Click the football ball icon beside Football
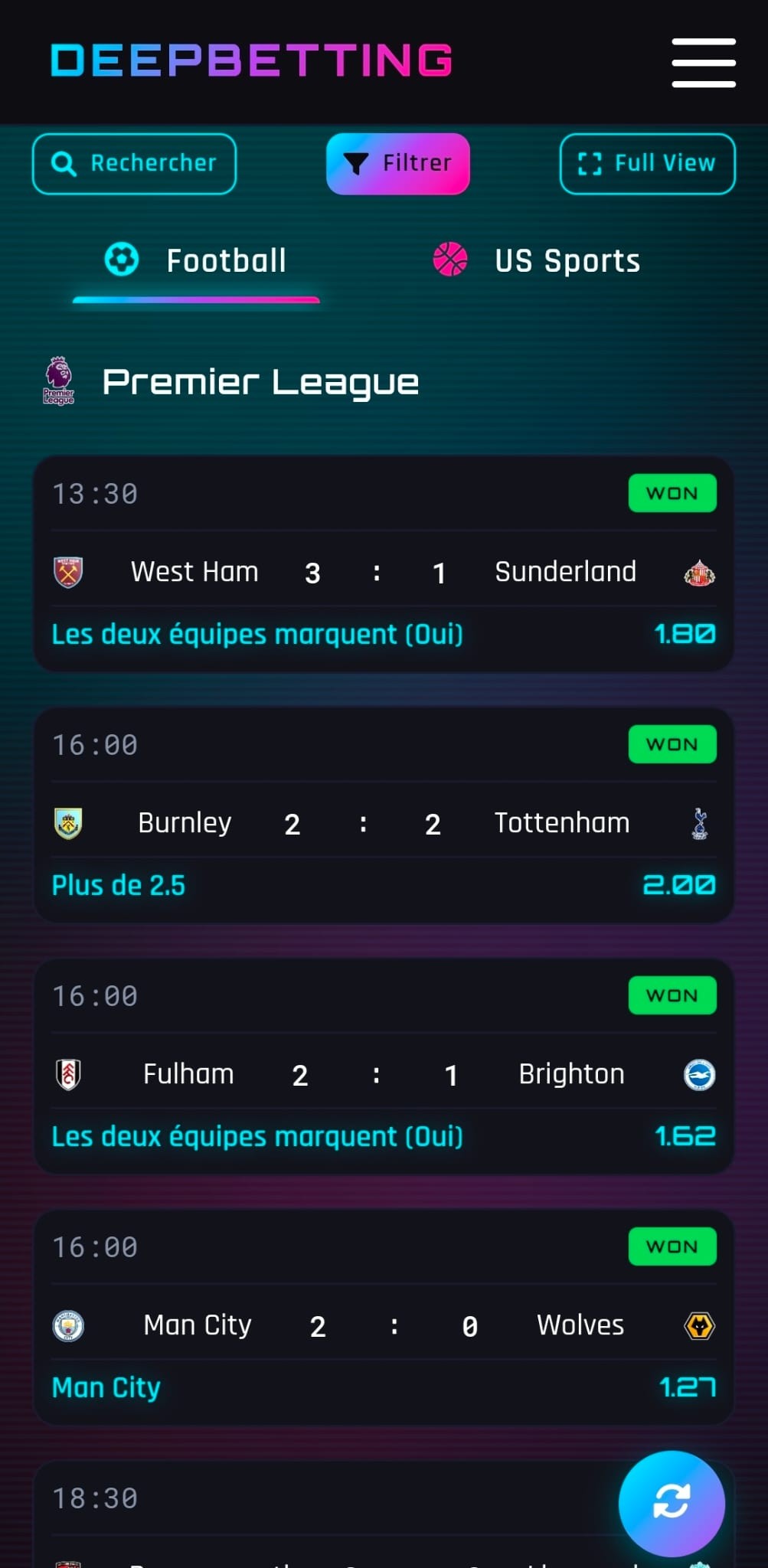The image size is (768, 1568). [120, 260]
